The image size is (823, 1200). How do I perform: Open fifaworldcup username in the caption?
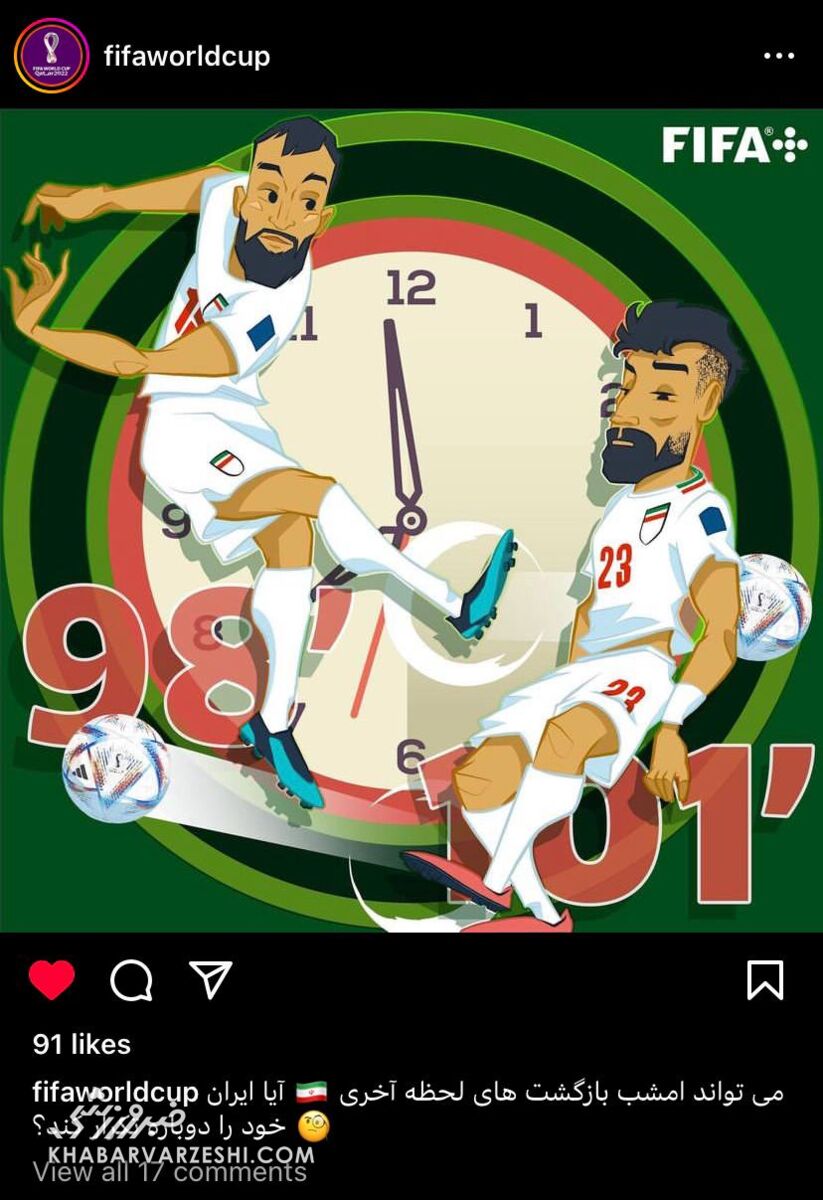click(115, 1092)
